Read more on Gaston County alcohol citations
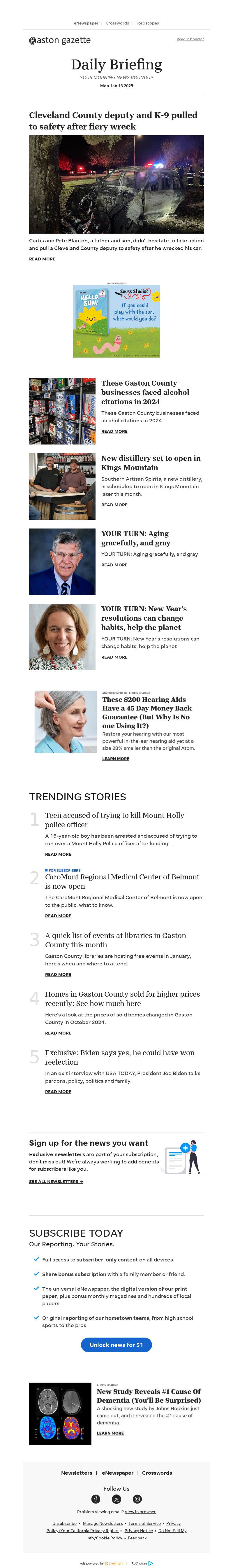This screenshot has width=233, height=1568. tap(114, 431)
